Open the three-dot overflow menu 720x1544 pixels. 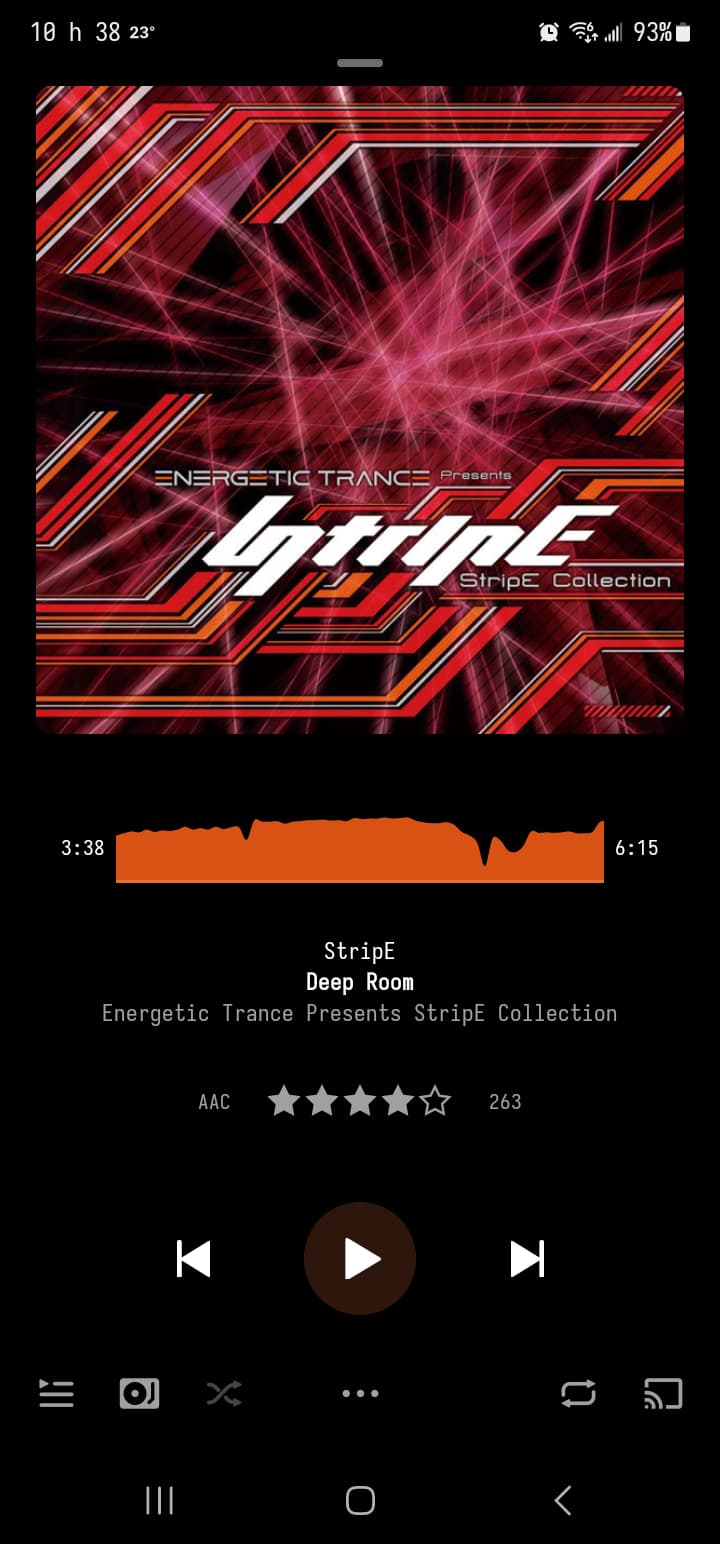(x=360, y=1393)
